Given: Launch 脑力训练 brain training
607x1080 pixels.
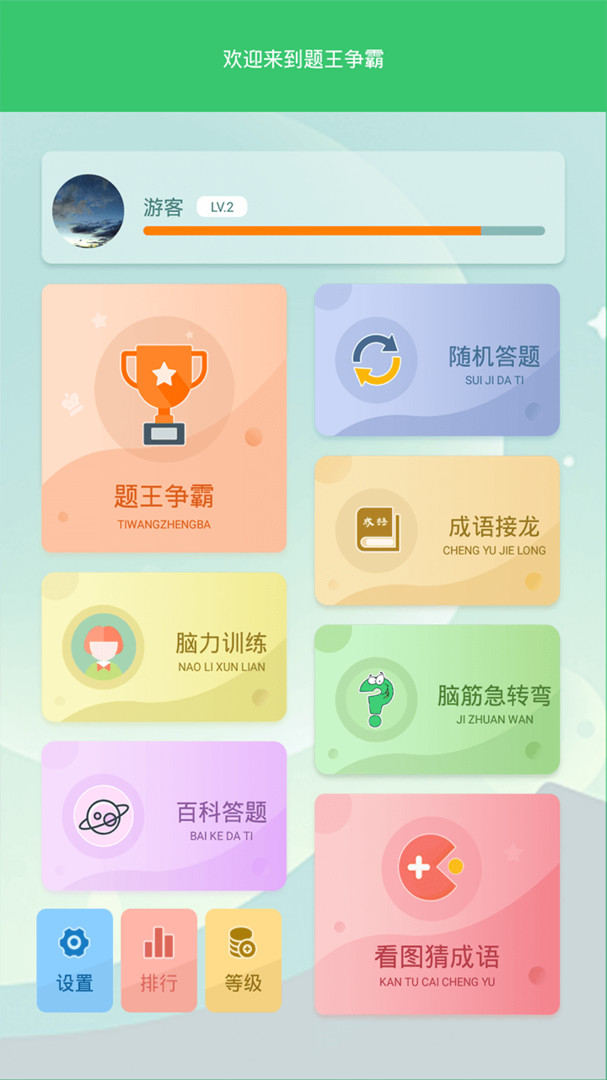Looking at the screenshot, I should pyautogui.click(x=164, y=647).
